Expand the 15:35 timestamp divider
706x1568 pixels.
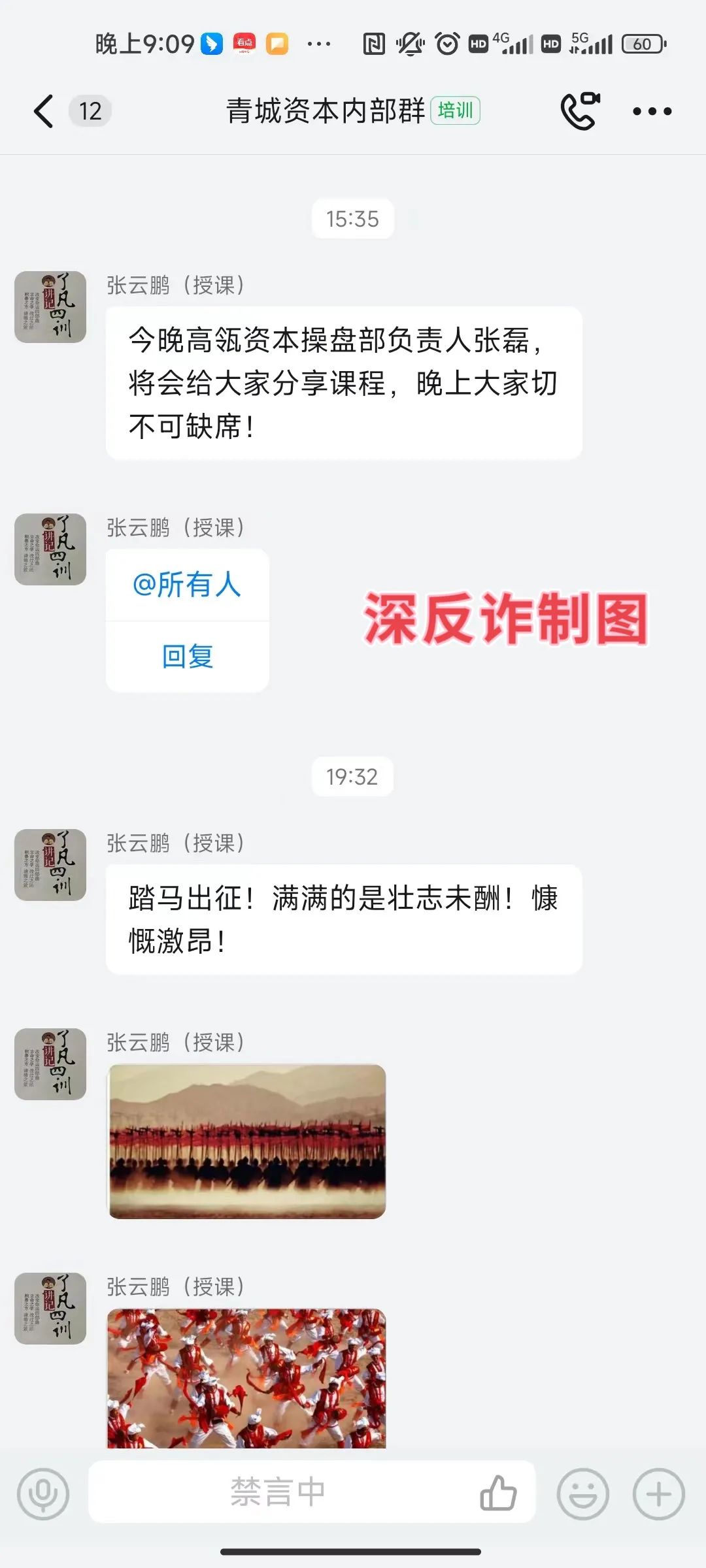pyautogui.click(x=352, y=219)
